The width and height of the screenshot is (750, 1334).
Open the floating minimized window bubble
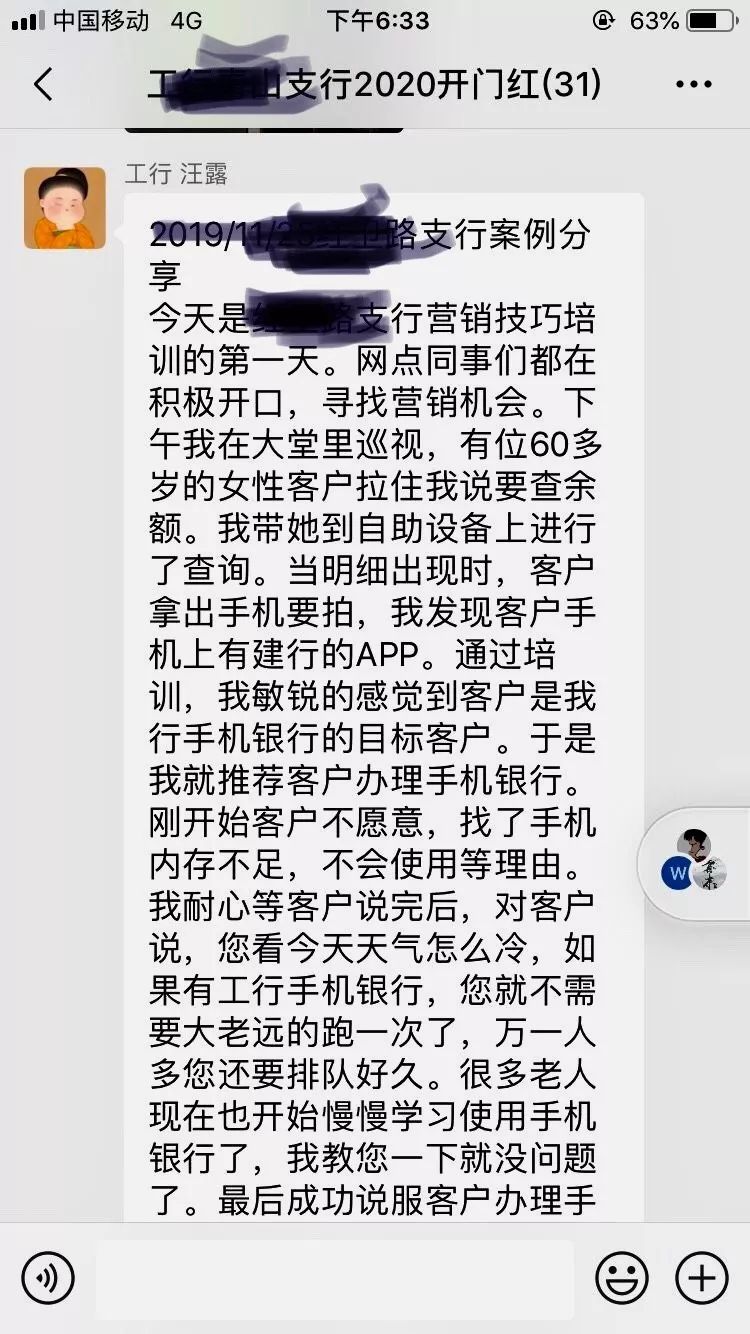tap(697, 864)
